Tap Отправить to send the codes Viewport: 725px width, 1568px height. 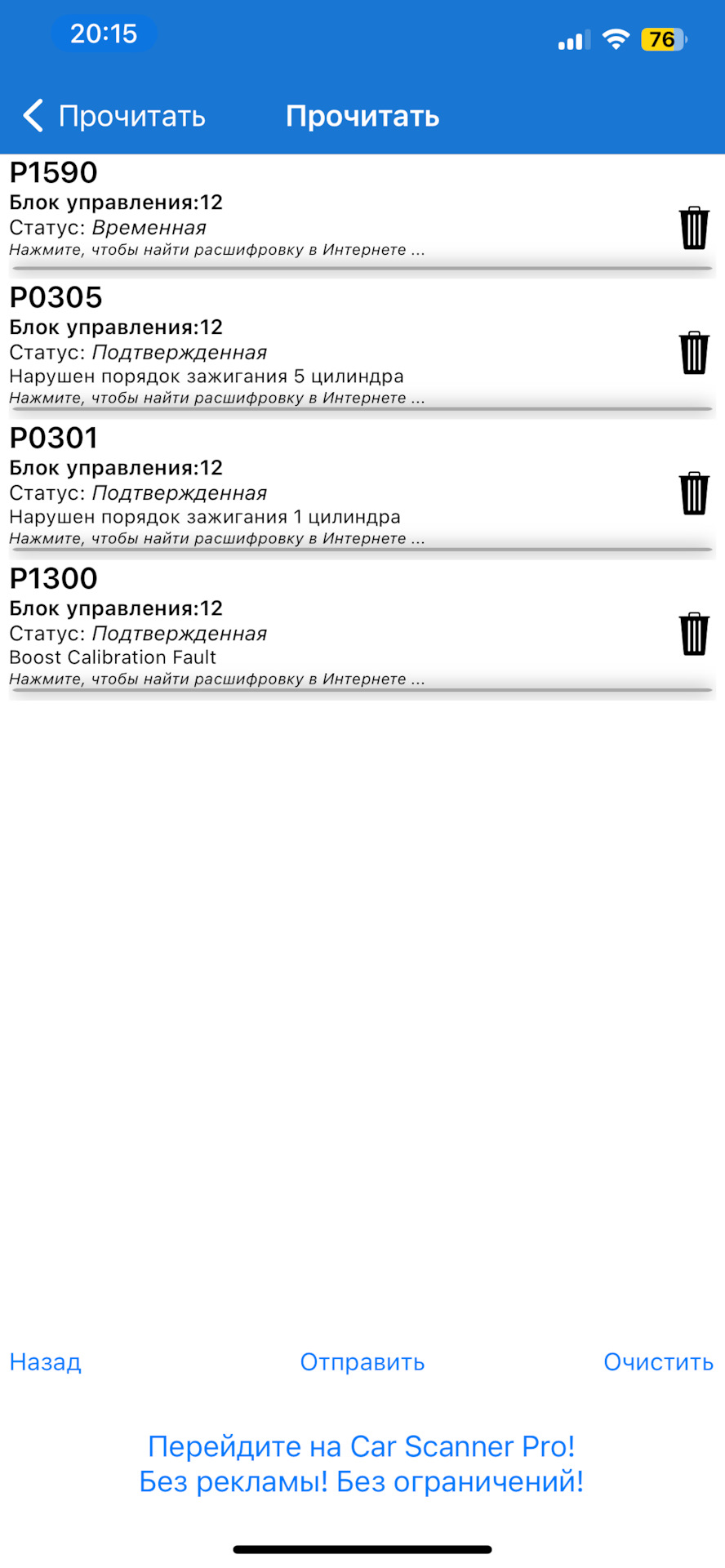[x=362, y=1362]
